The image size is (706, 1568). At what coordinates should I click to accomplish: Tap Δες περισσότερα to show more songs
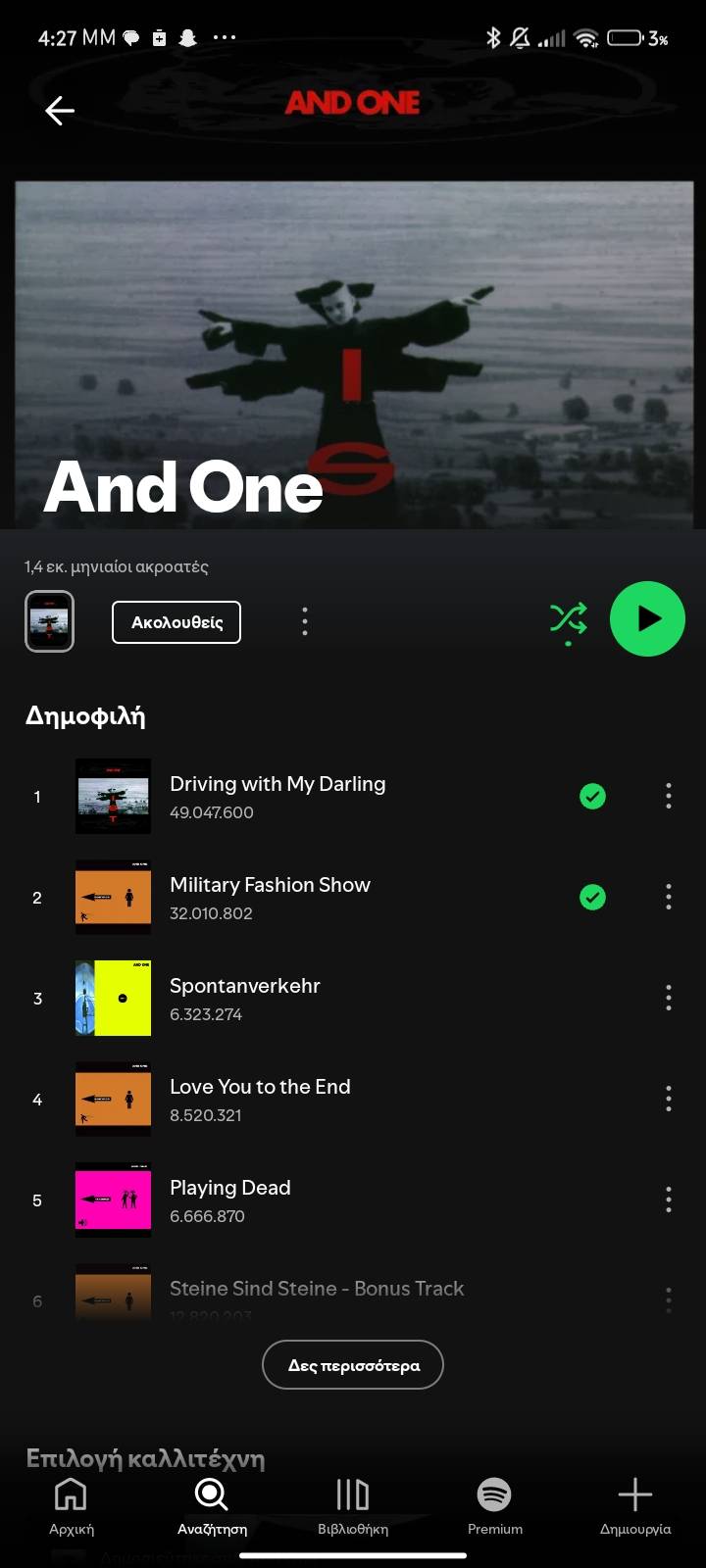pyautogui.click(x=353, y=1364)
